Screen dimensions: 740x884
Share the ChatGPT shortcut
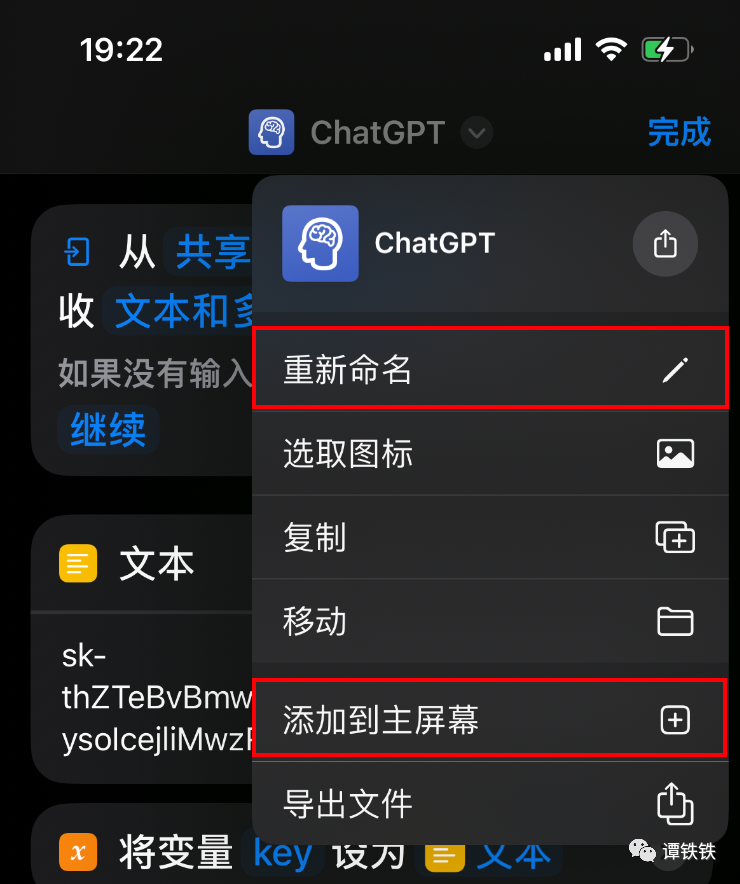(665, 243)
